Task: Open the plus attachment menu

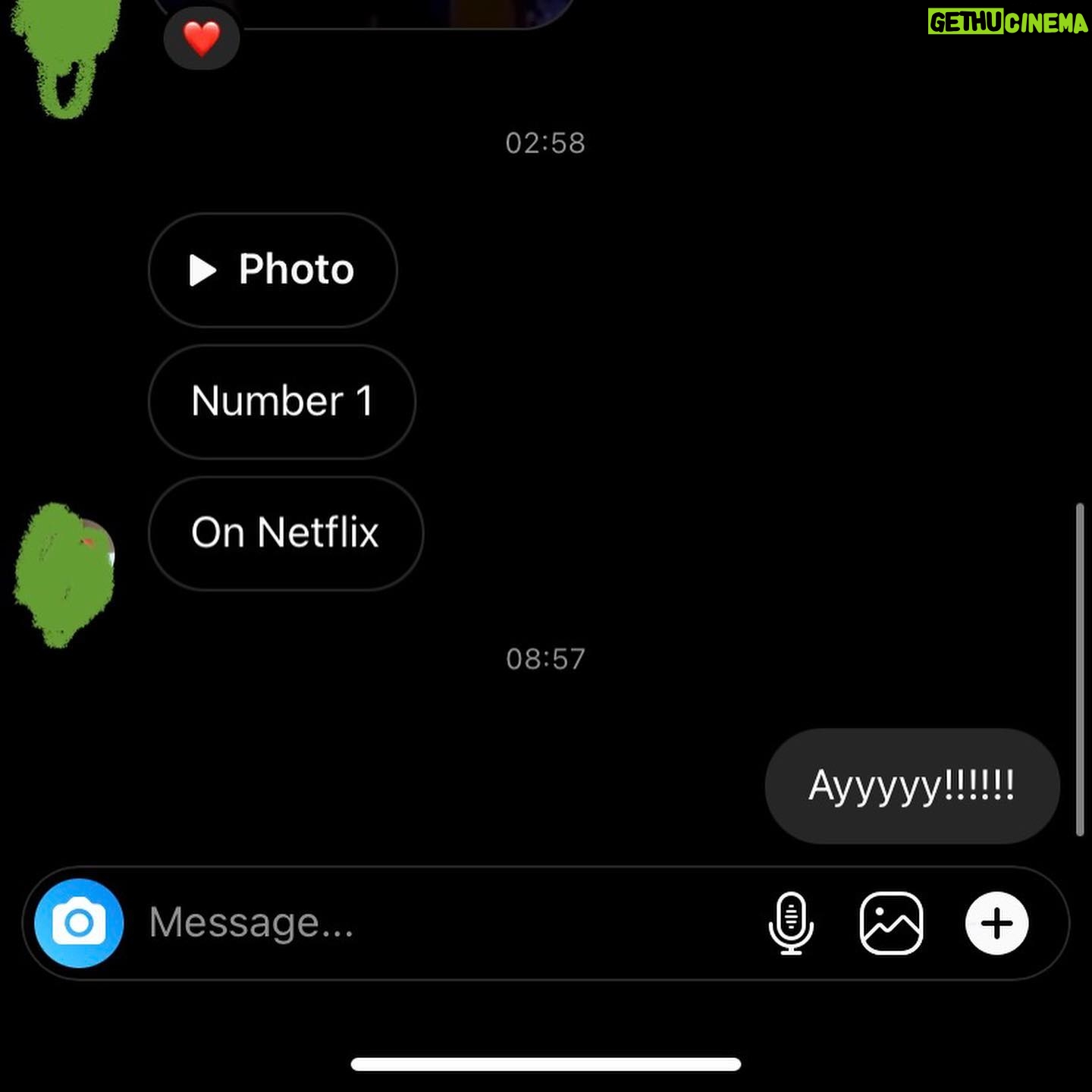Action: (996, 923)
